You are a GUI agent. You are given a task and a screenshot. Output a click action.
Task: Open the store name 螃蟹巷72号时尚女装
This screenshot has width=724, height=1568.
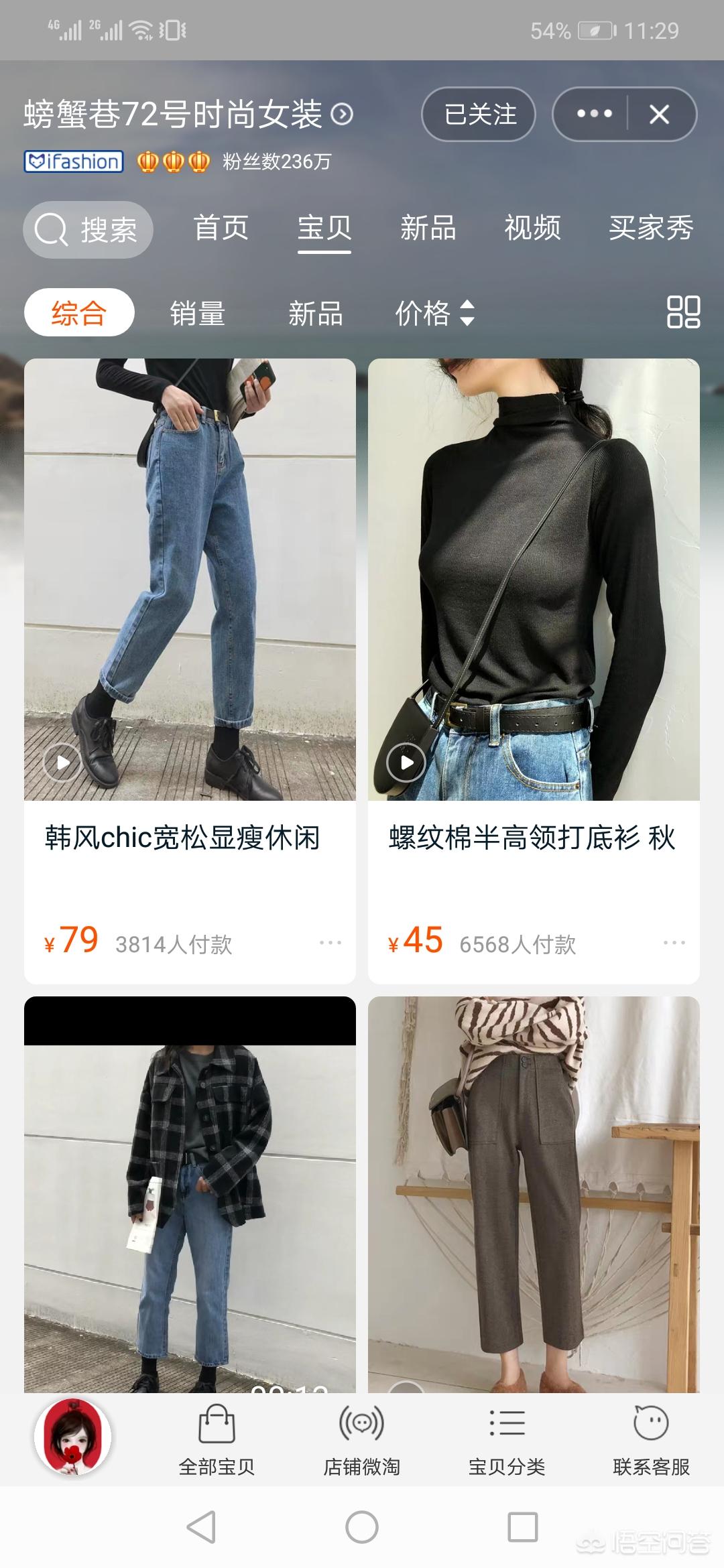click(x=174, y=114)
